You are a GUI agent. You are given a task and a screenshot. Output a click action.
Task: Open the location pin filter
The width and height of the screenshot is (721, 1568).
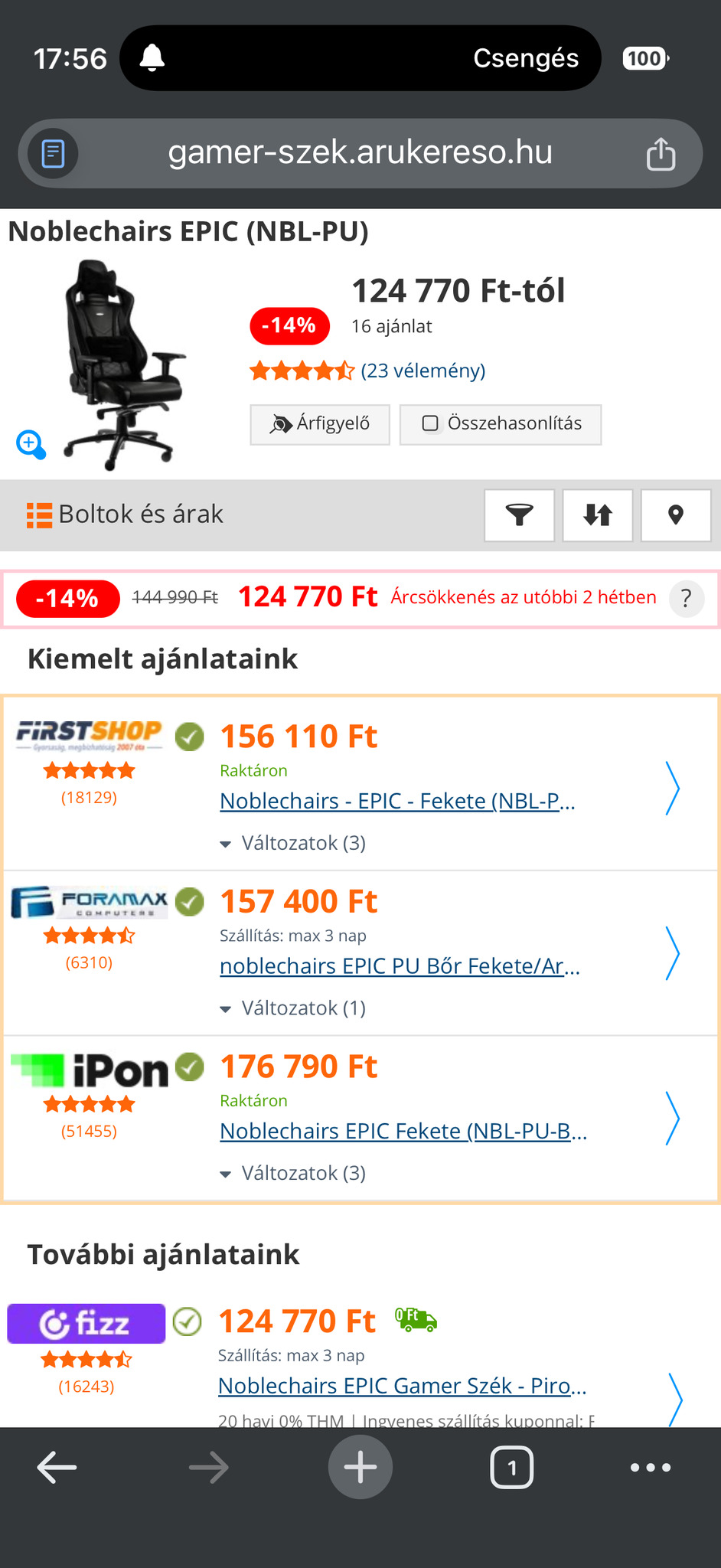point(675,515)
